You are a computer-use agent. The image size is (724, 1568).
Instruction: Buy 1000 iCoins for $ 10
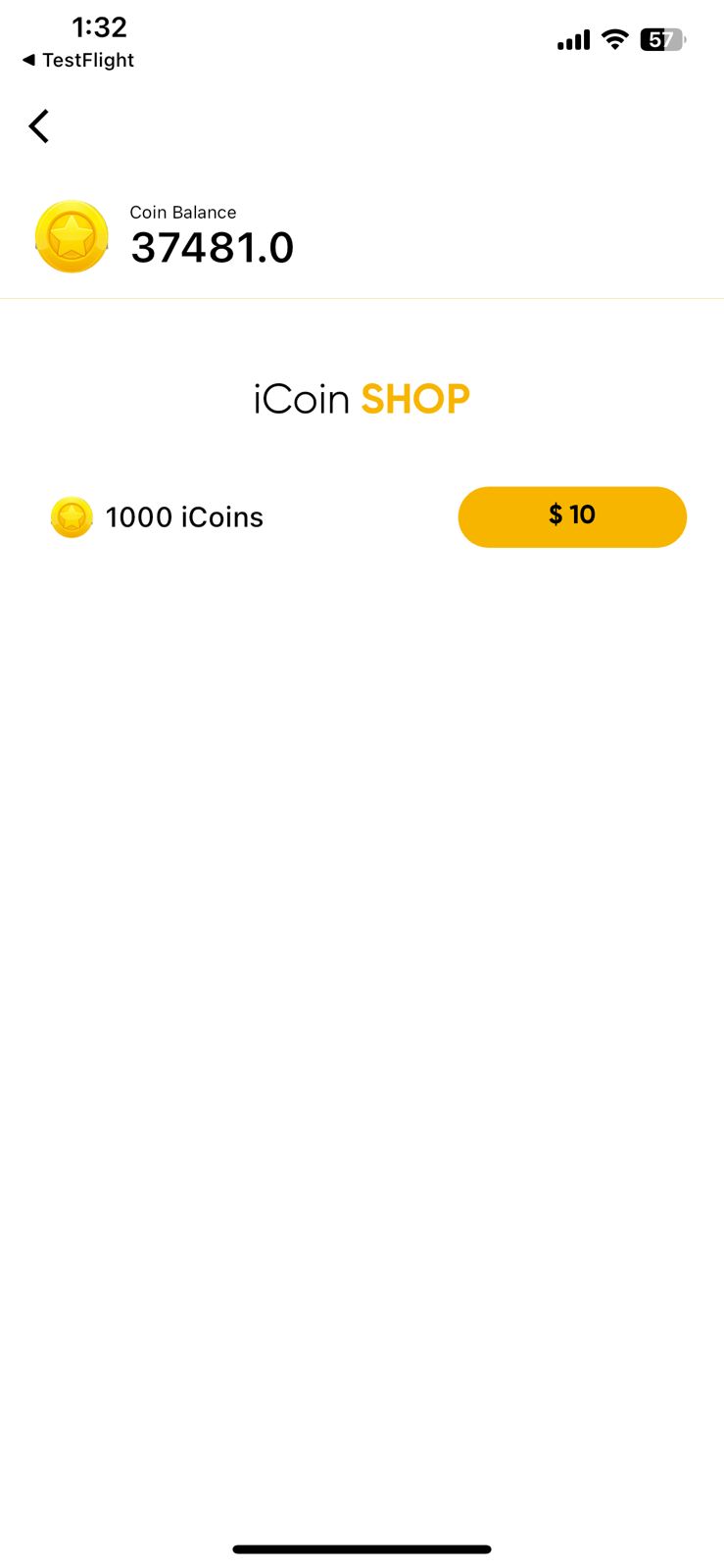coord(572,516)
